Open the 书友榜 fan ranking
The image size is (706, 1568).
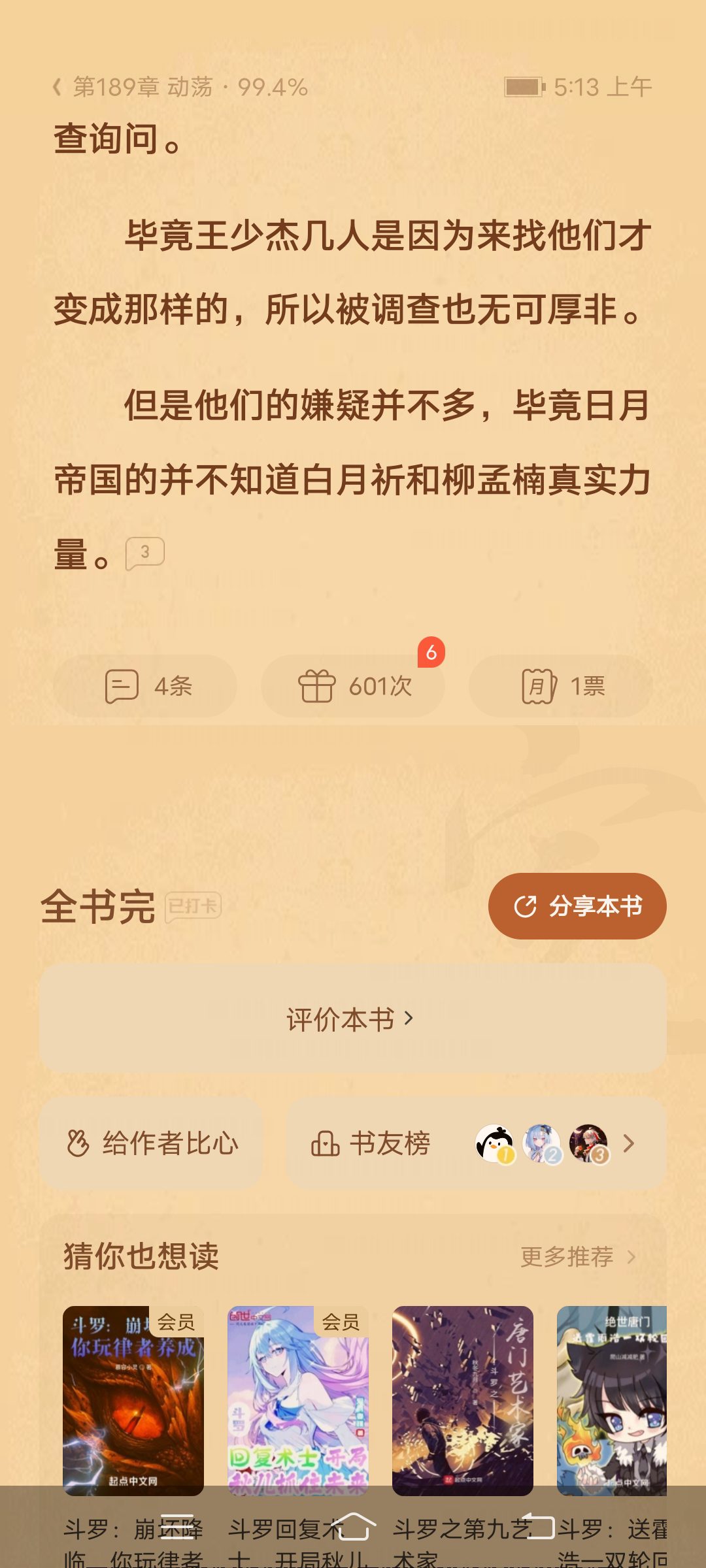(x=476, y=1143)
